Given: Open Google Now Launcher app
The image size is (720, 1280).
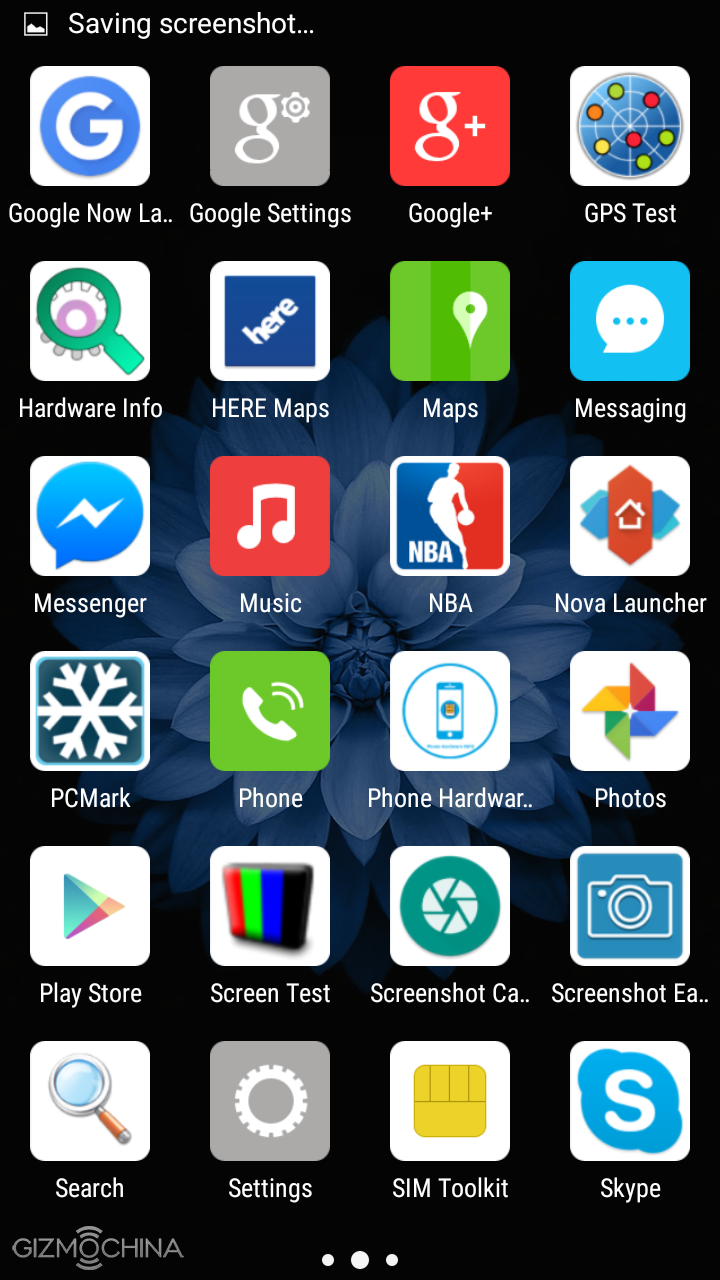Looking at the screenshot, I should (x=90, y=126).
